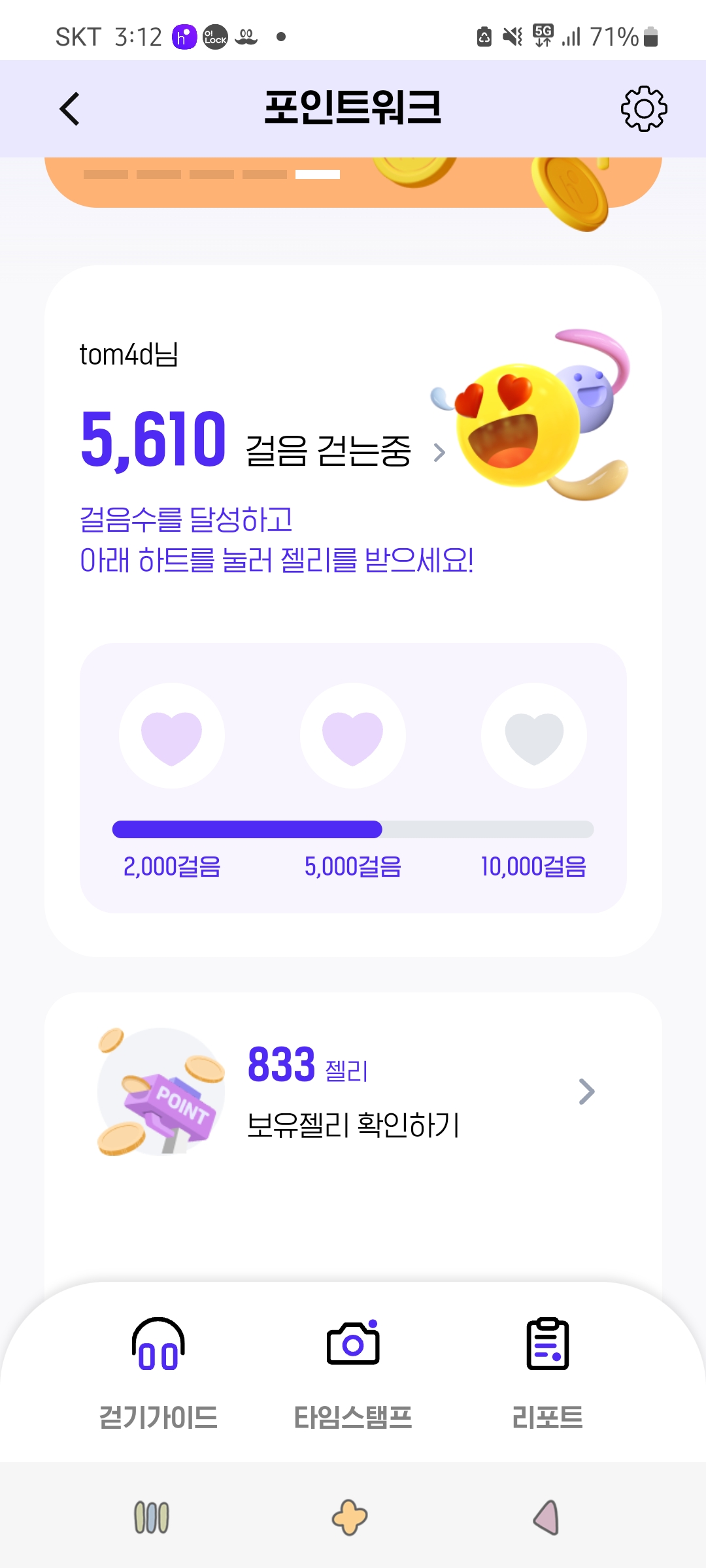Open 리포트
Image resolution: width=706 pixels, height=1568 pixels.
[548, 1372]
